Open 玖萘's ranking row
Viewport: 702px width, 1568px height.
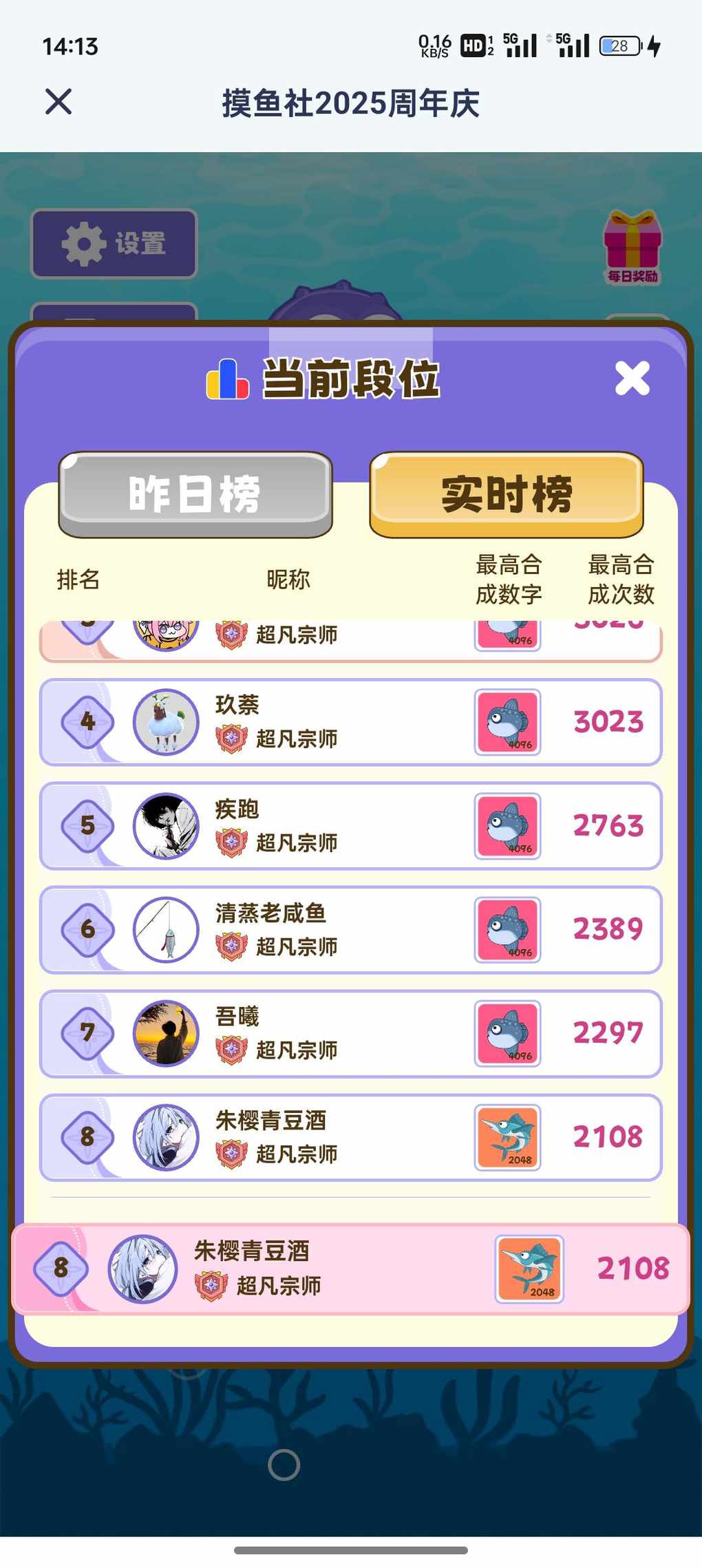click(x=350, y=722)
